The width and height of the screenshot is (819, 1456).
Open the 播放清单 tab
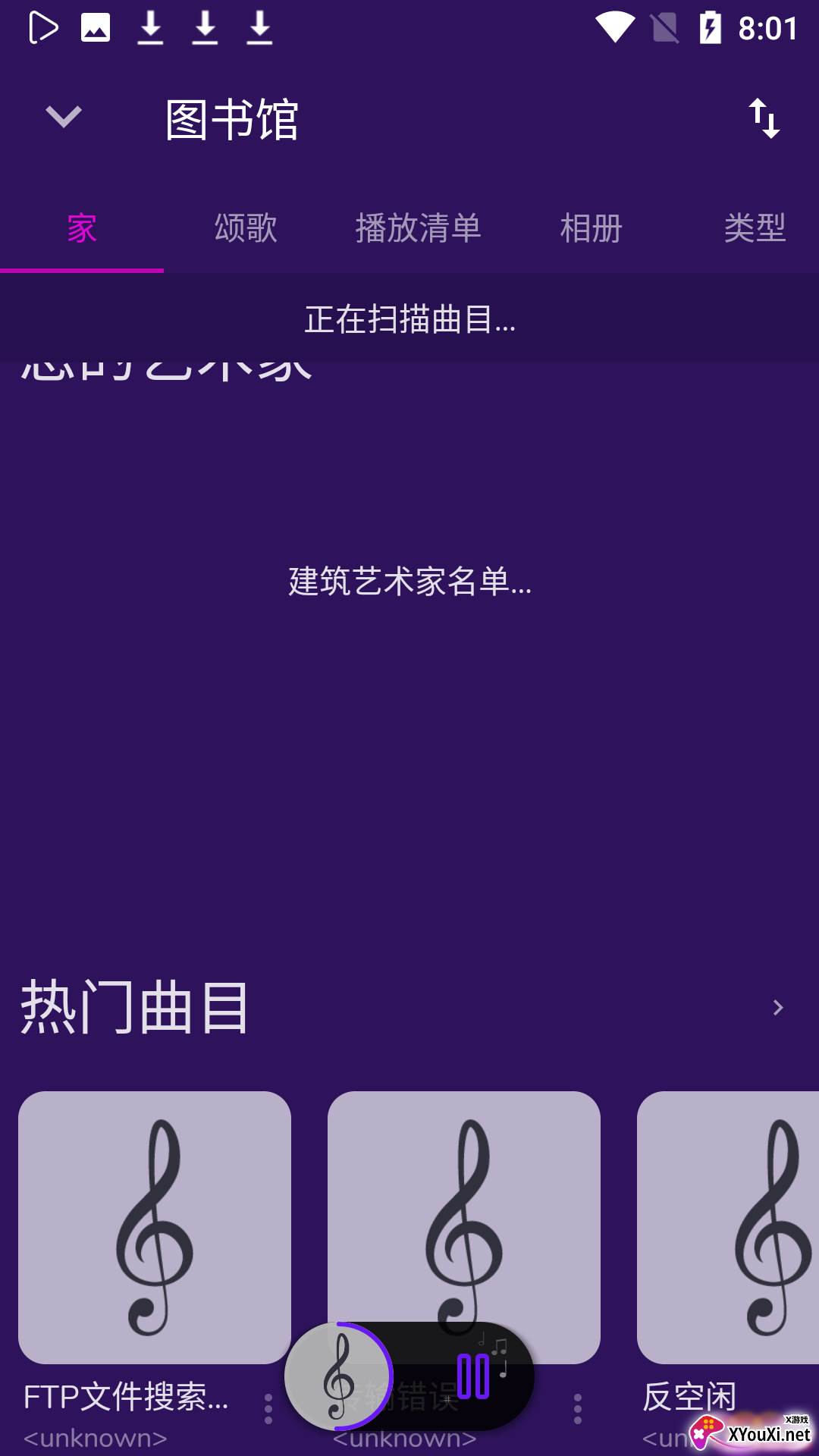pyautogui.click(x=418, y=228)
